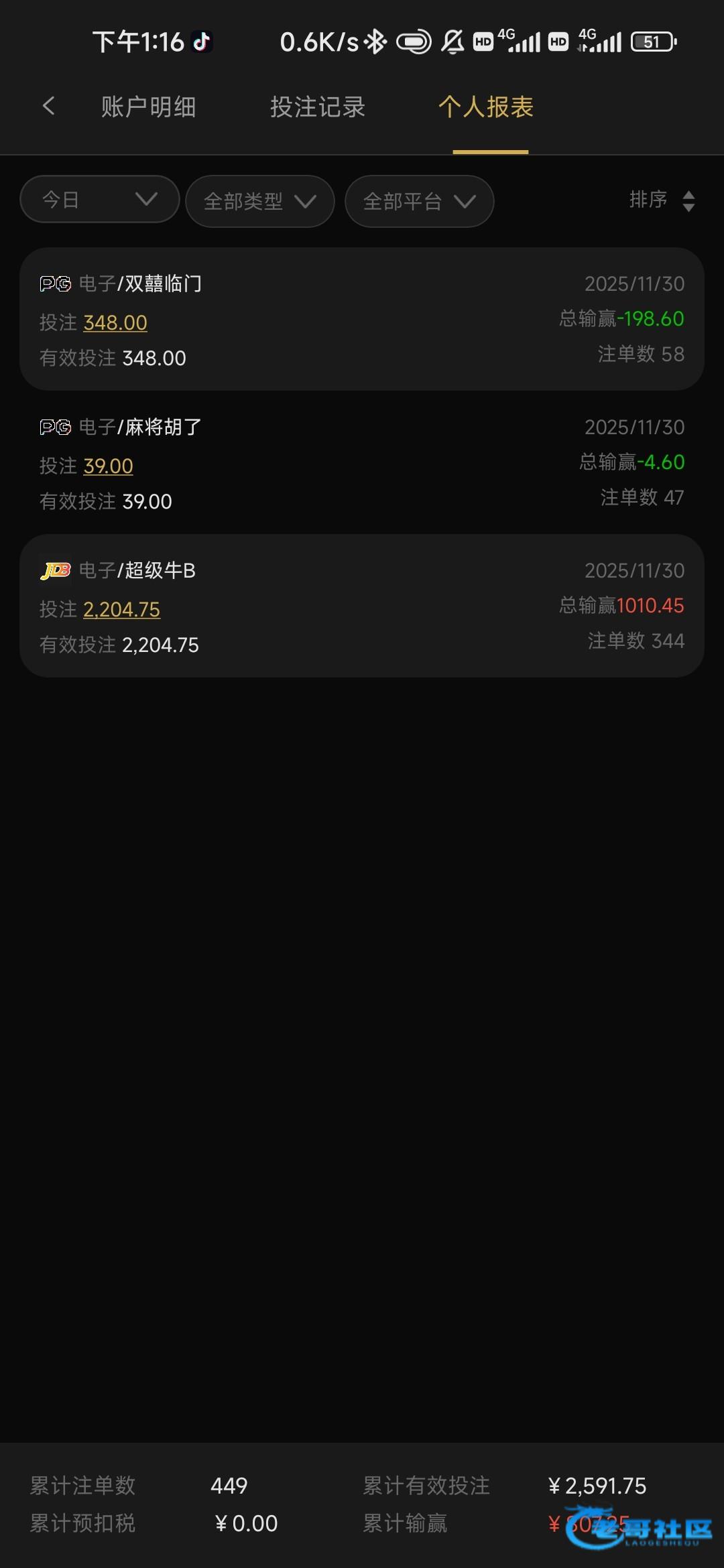Switch to the 投注记录 tab
Image resolution: width=724 pixels, height=1568 pixels.
[317, 107]
